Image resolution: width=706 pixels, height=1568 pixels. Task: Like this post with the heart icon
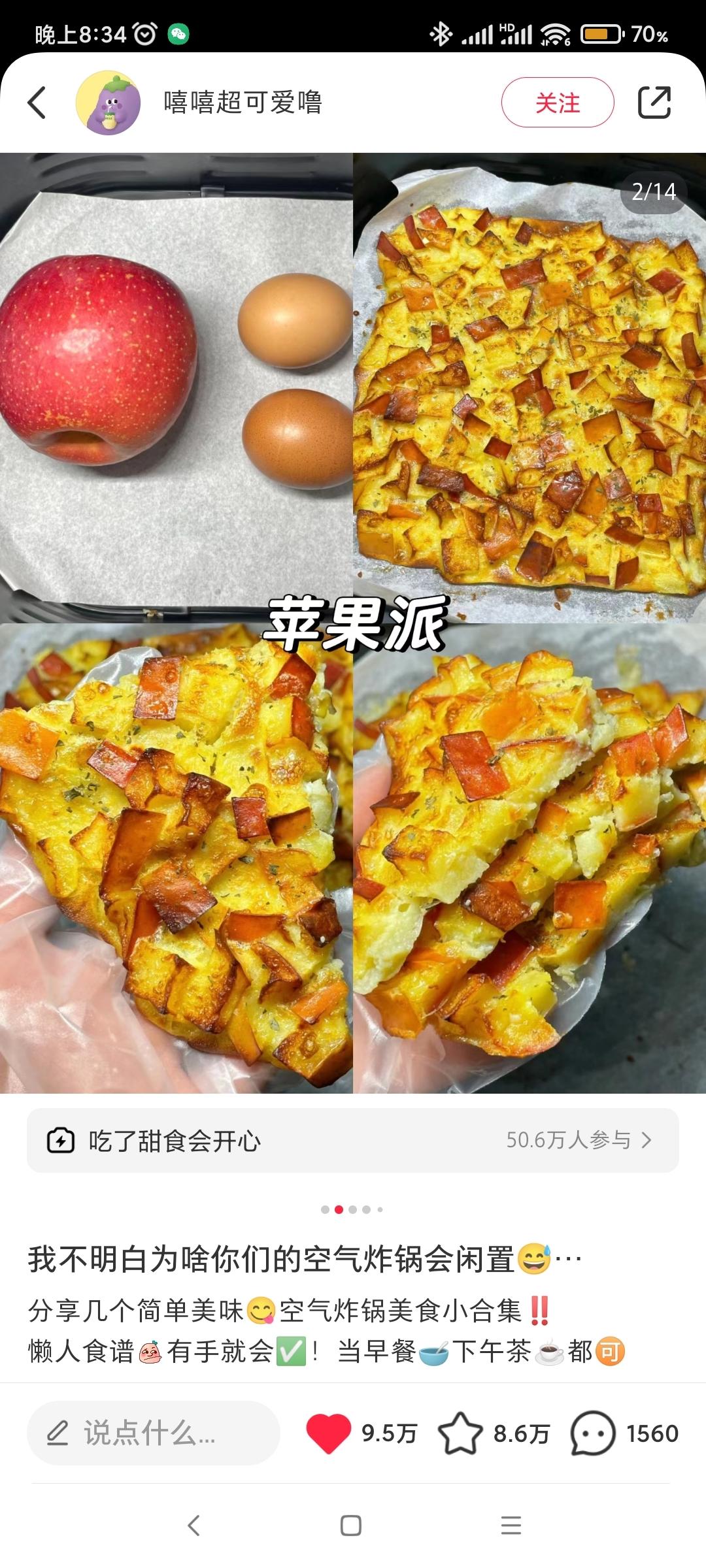point(328,1433)
